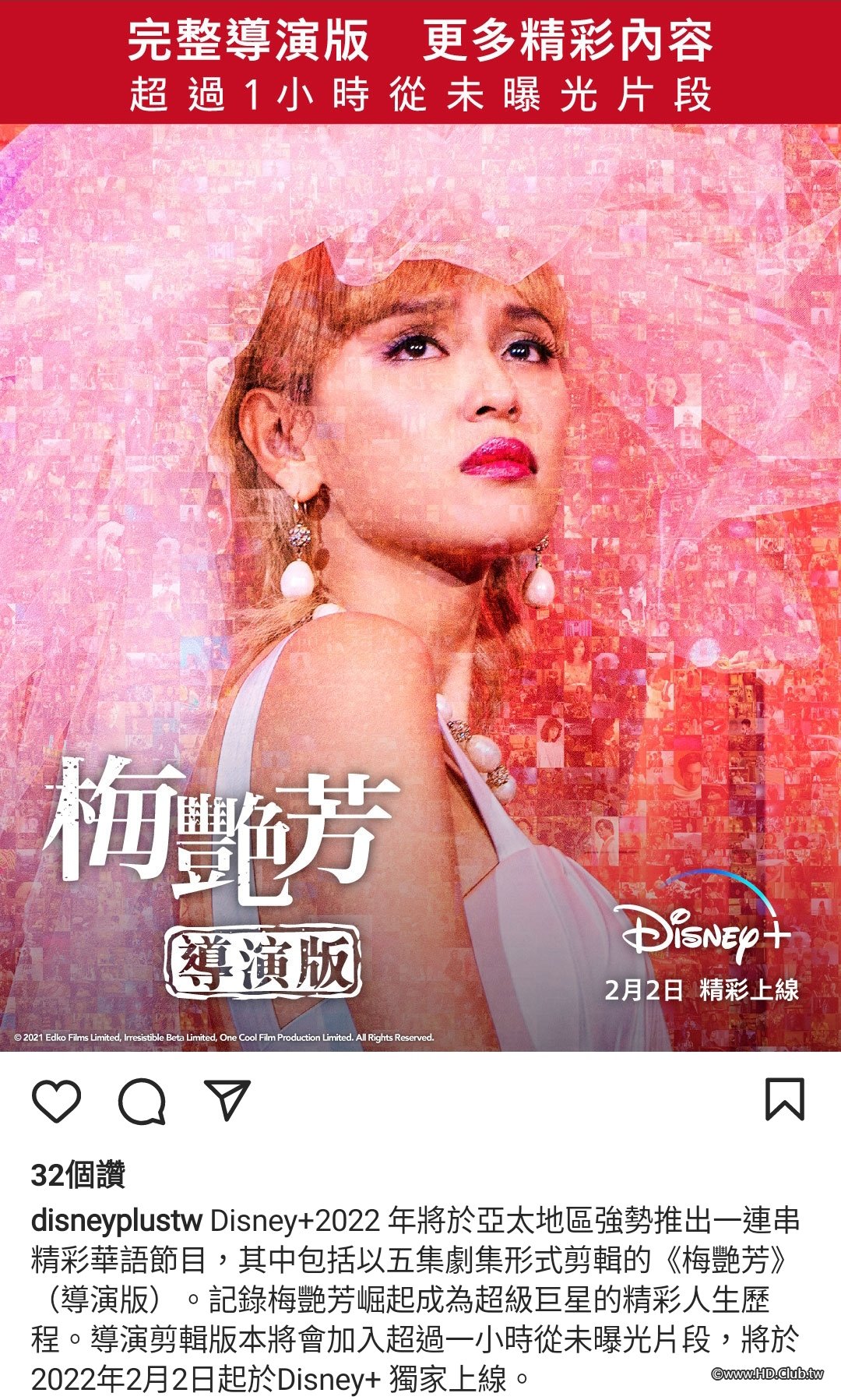Bookmark this Disney+ post
Screen dimensions: 841x1400
pos(783,1099)
